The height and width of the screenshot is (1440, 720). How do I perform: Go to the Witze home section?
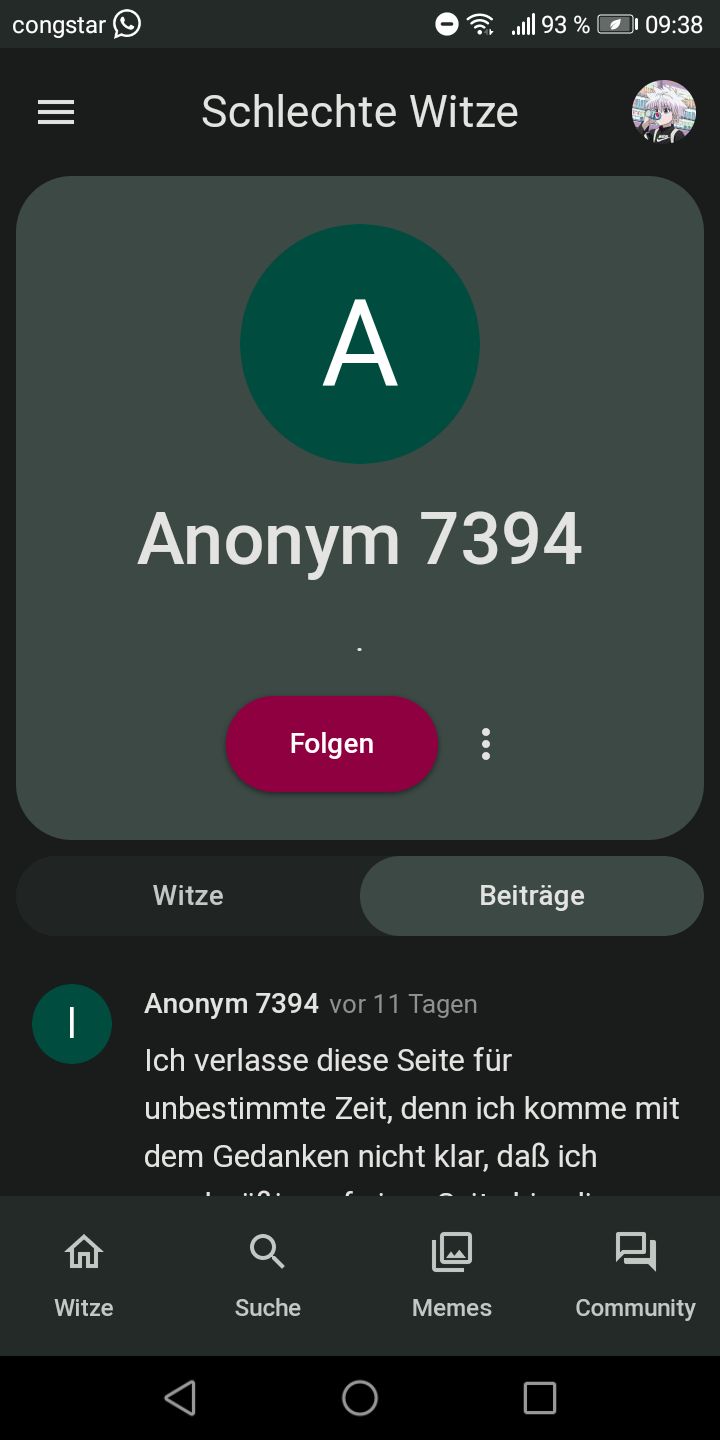coord(84,1275)
